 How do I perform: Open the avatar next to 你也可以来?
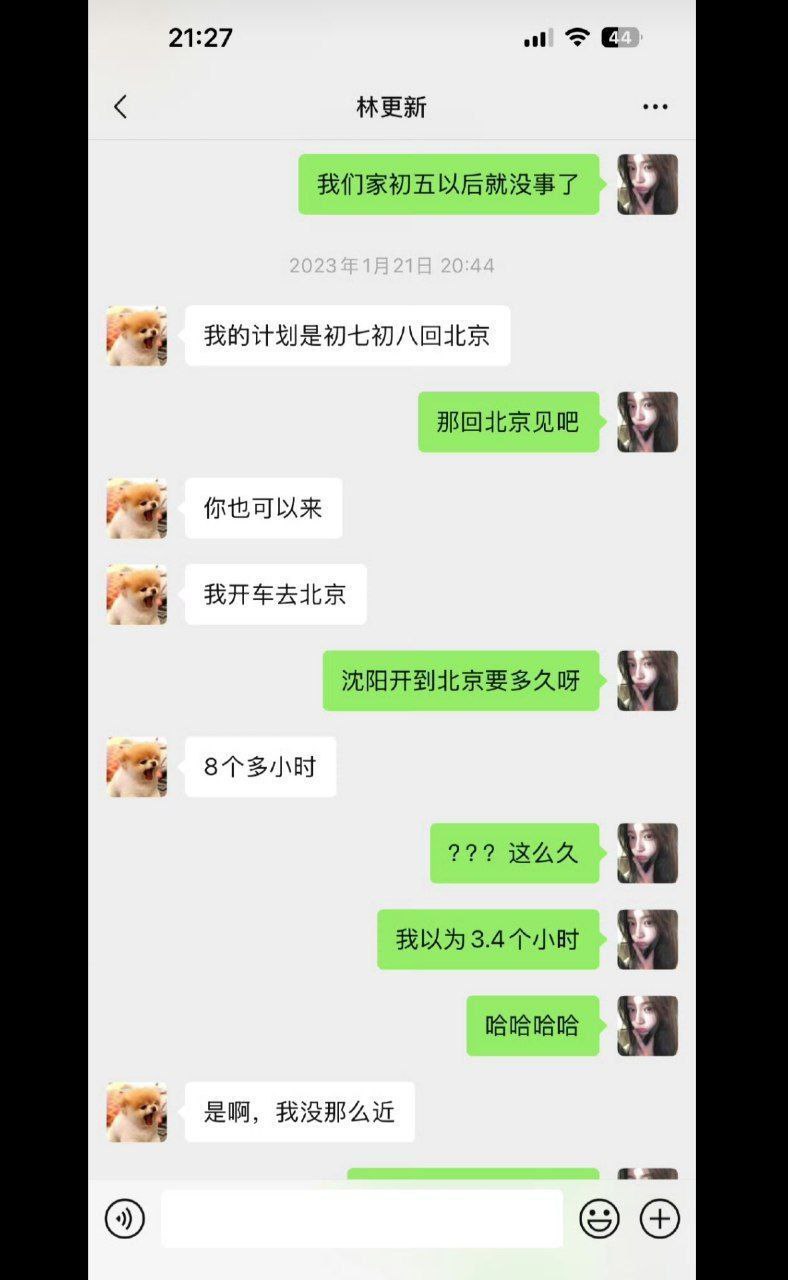[x=137, y=508]
